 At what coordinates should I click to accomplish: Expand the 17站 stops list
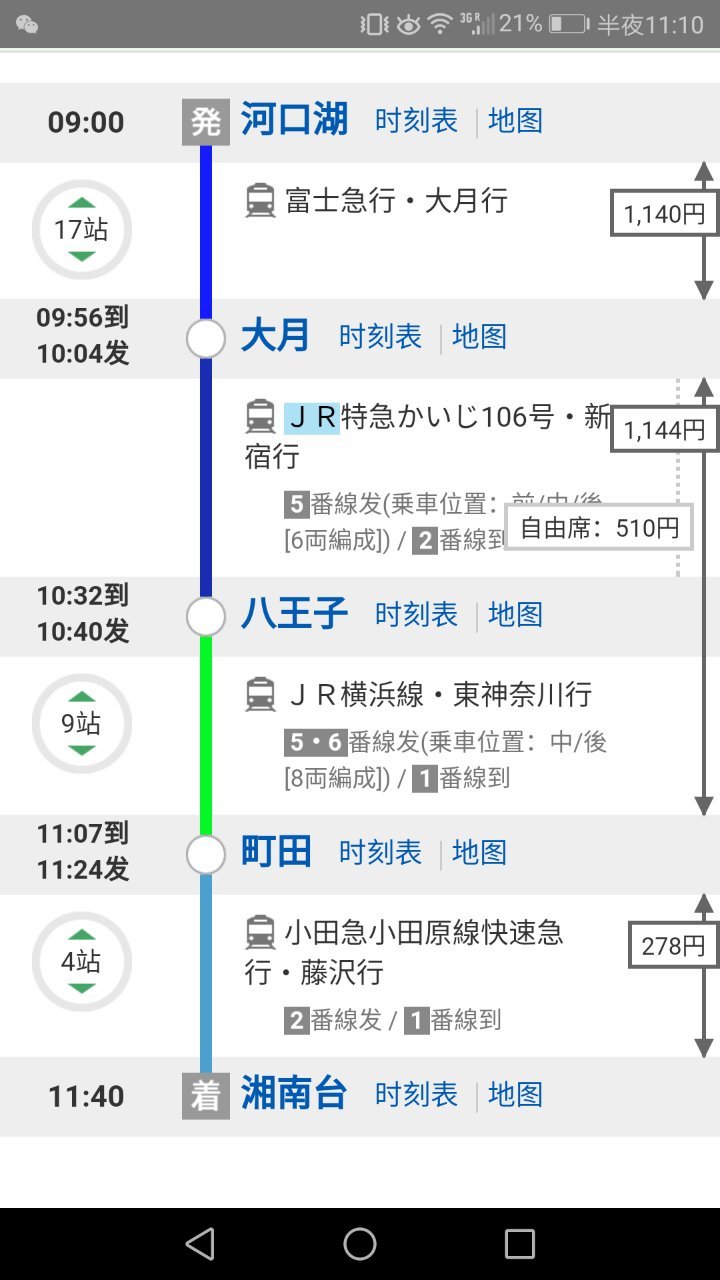coord(82,230)
